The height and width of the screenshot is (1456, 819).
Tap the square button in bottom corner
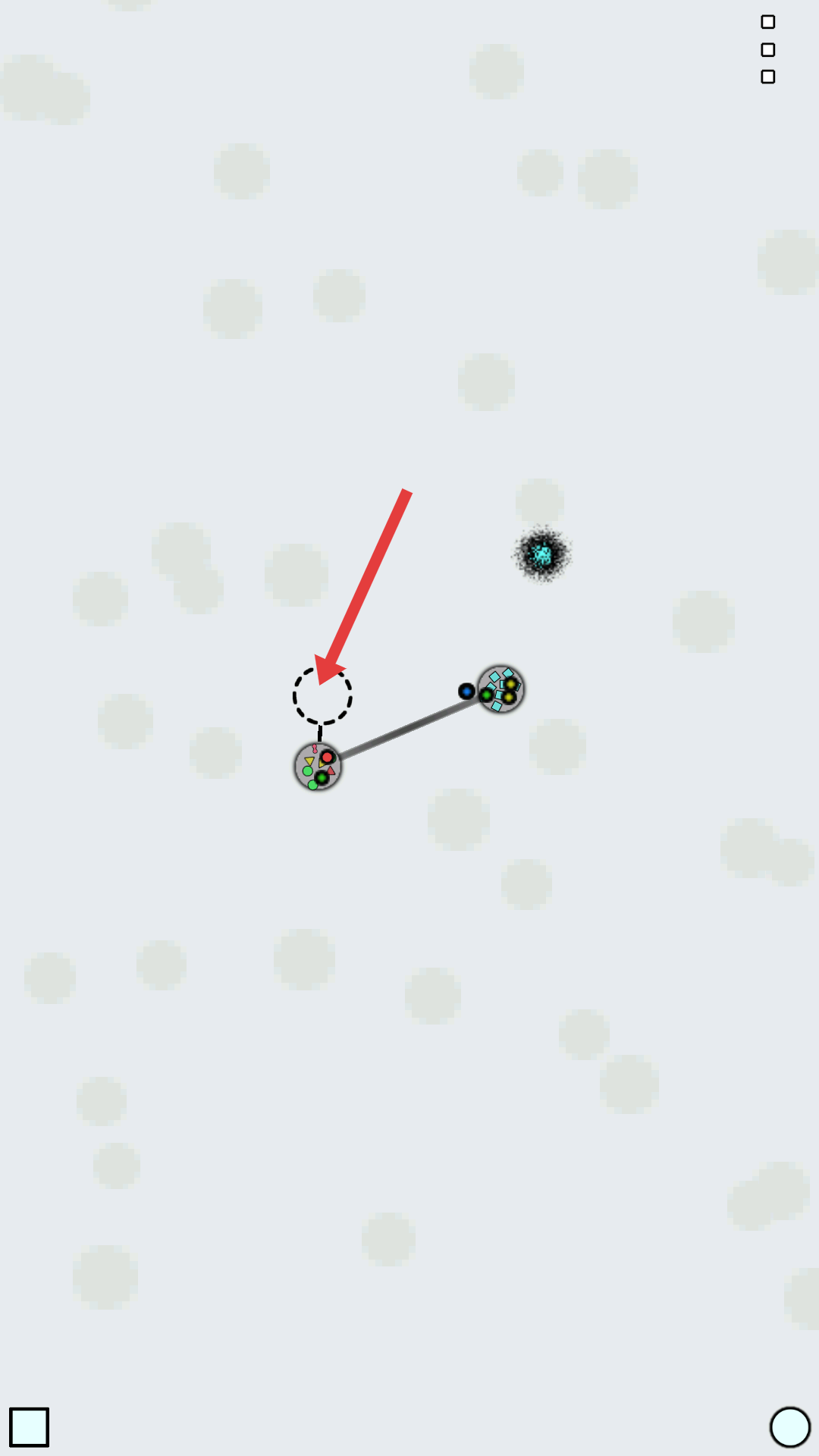click(x=29, y=1426)
